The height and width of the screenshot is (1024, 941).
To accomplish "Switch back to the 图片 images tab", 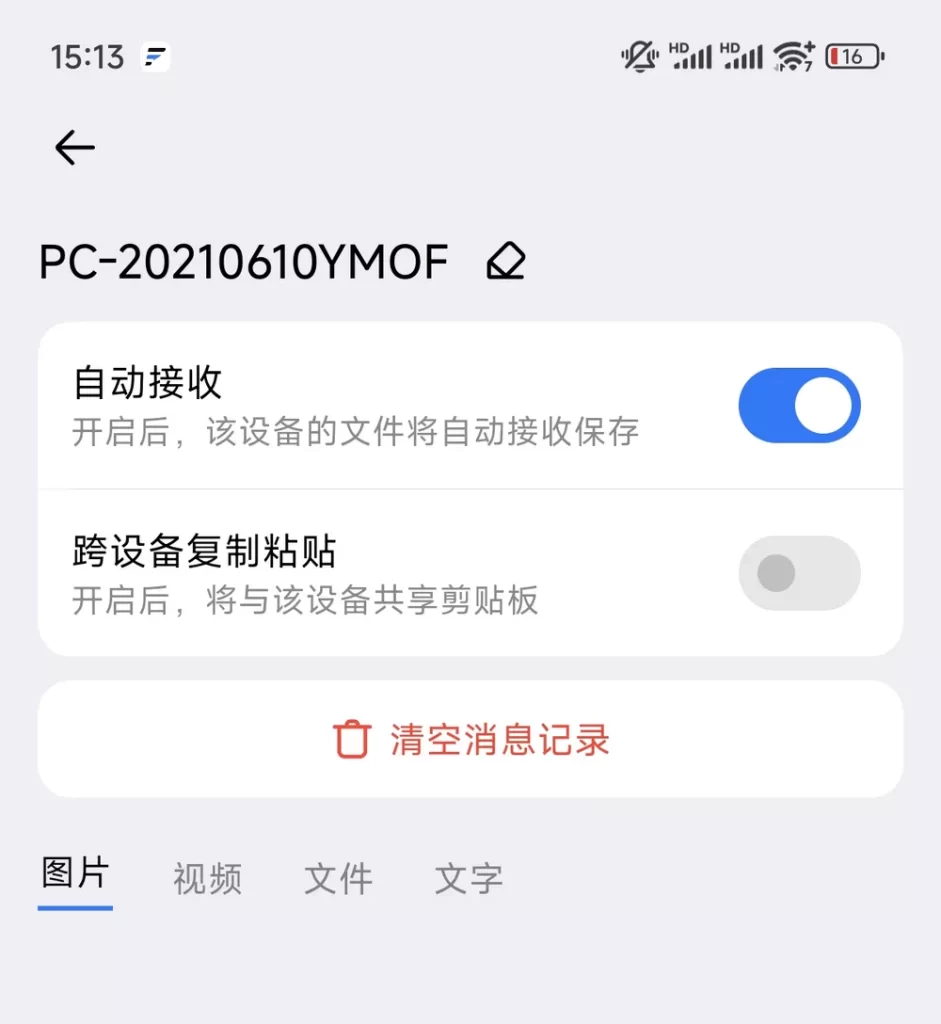I will [x=75, y=879].
